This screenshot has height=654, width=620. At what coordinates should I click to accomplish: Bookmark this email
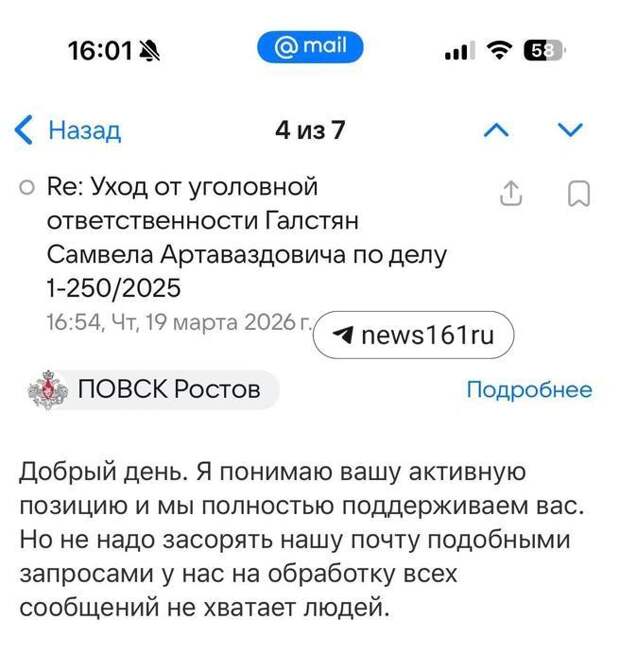[x=578, y=192]
